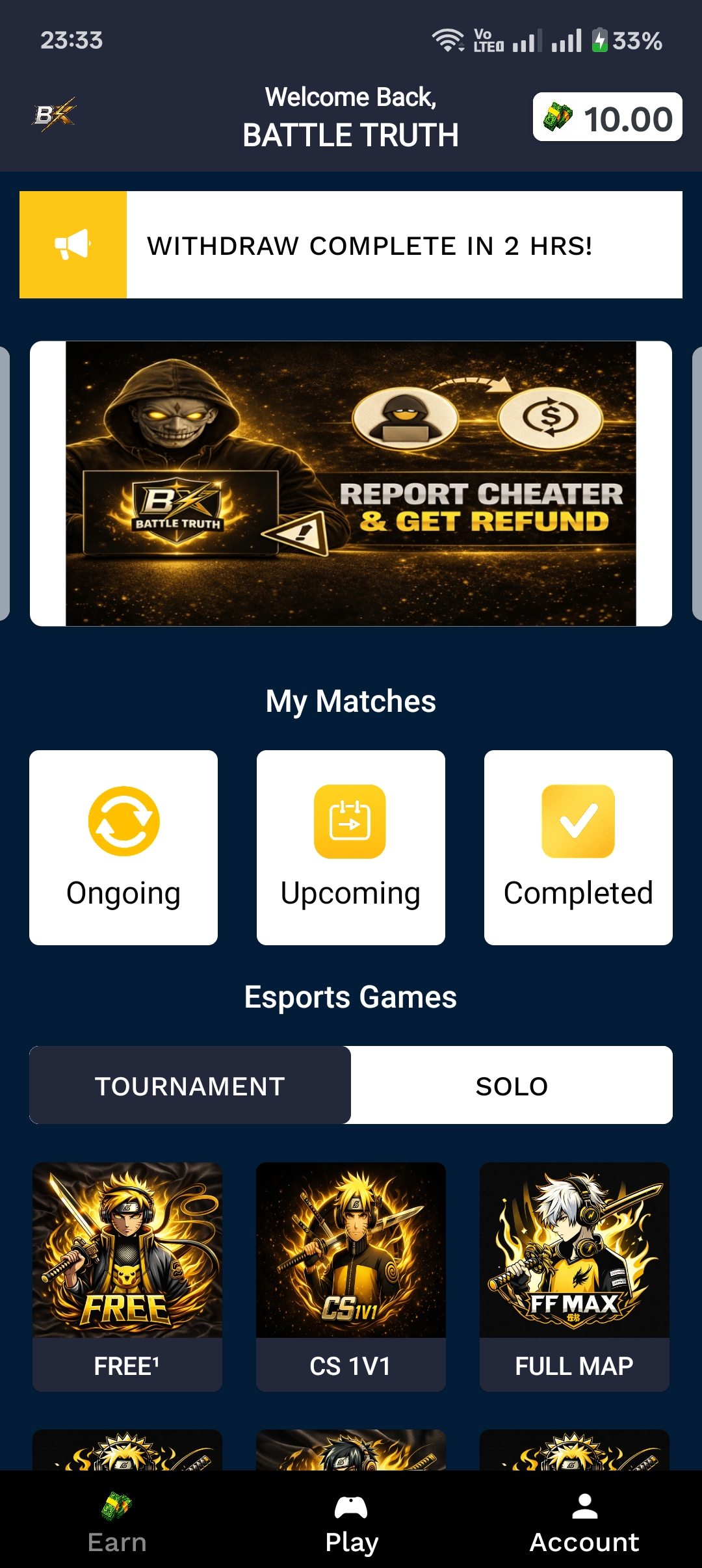702x1568 pixels.
Task: Open the FULL MAP game card
Action: tap(574, 1276)
